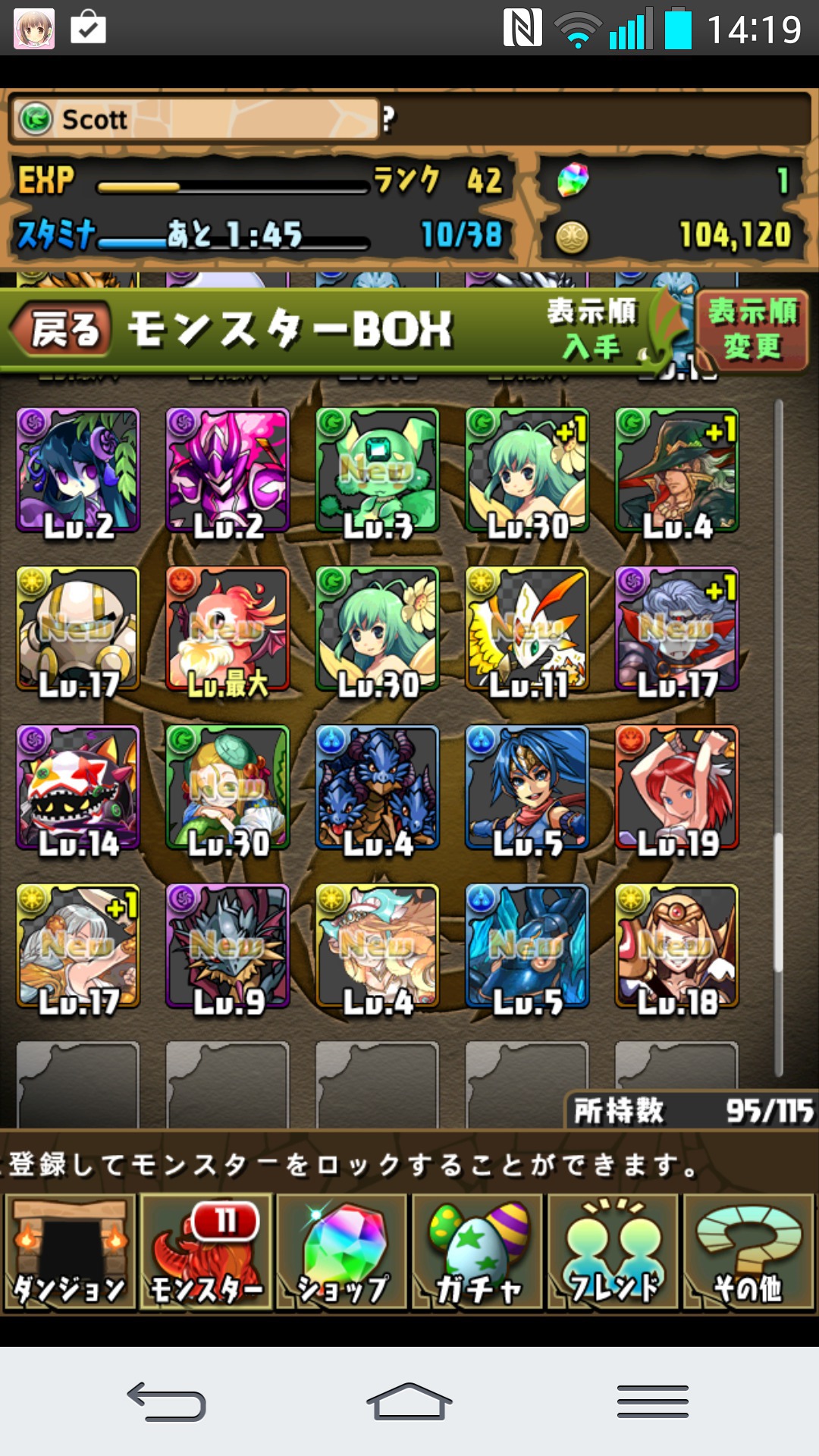Image resolution: width=819 pixels, height=1456 pixels.
Task: Select the Lv.最大 red bird monster
Action: click(x=227, y=630)
